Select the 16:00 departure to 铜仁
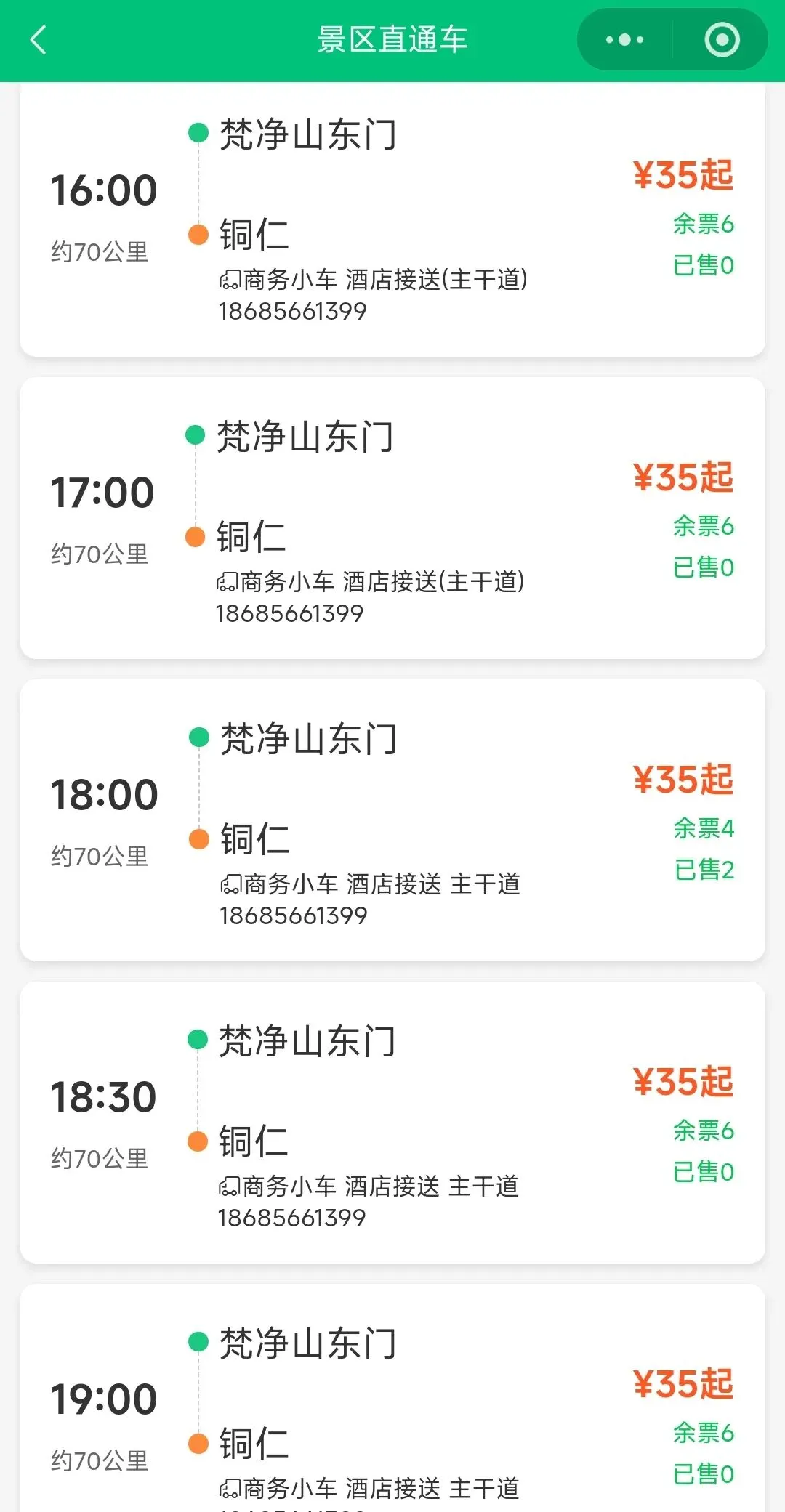This screenshot has width=785, height=1512. pos(392,219)
